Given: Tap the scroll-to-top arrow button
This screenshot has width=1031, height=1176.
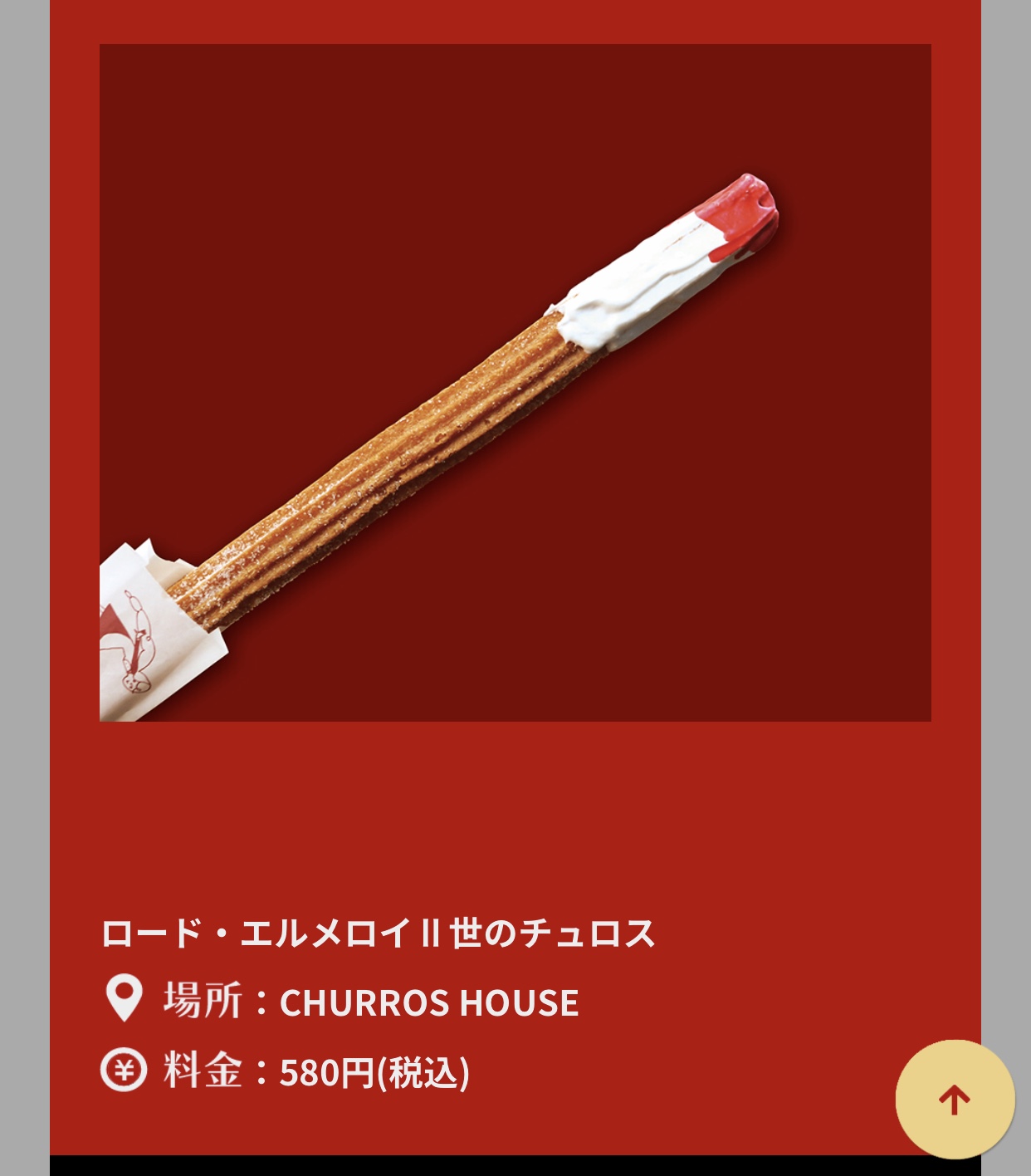Looking at the screenshot, I should (955, 1099).
